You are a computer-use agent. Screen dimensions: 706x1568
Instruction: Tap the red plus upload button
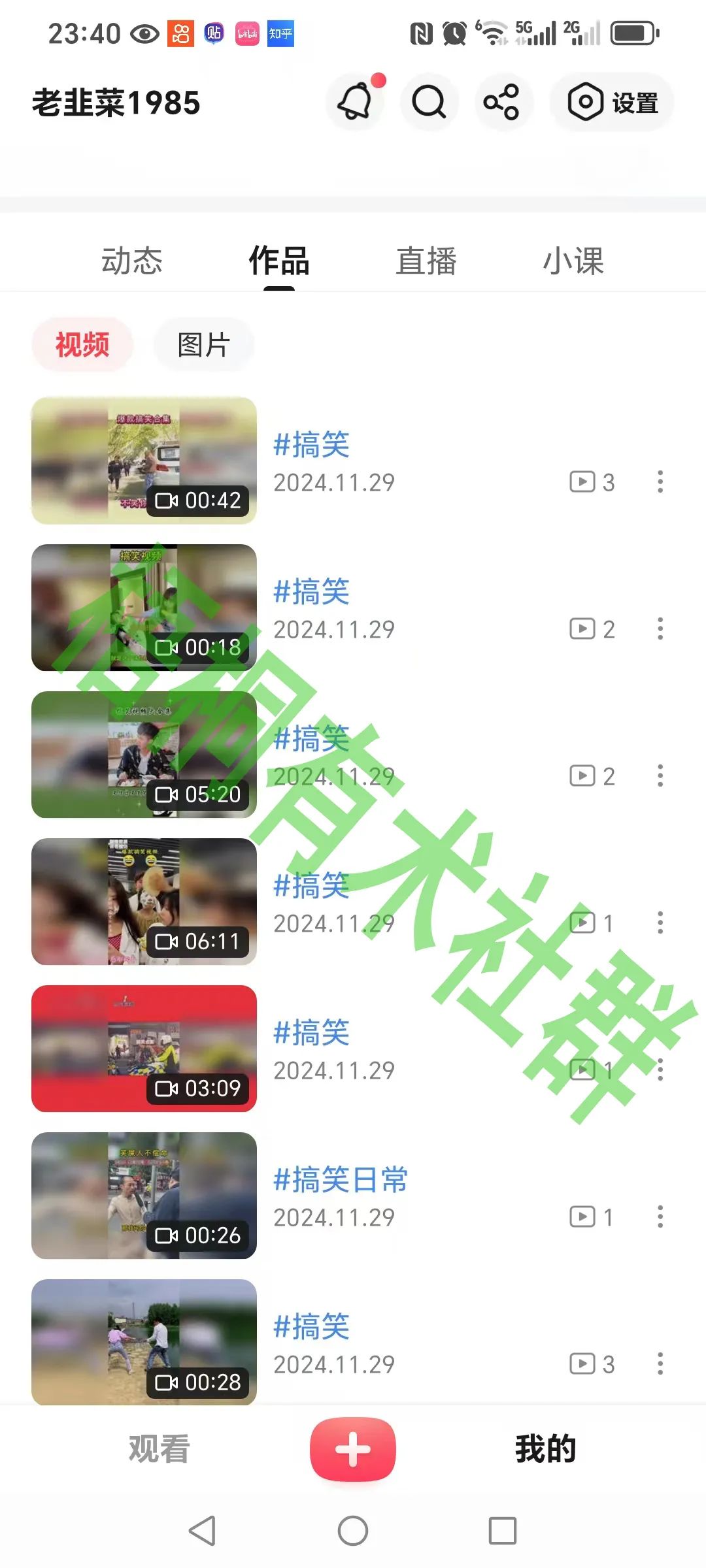352,1449
